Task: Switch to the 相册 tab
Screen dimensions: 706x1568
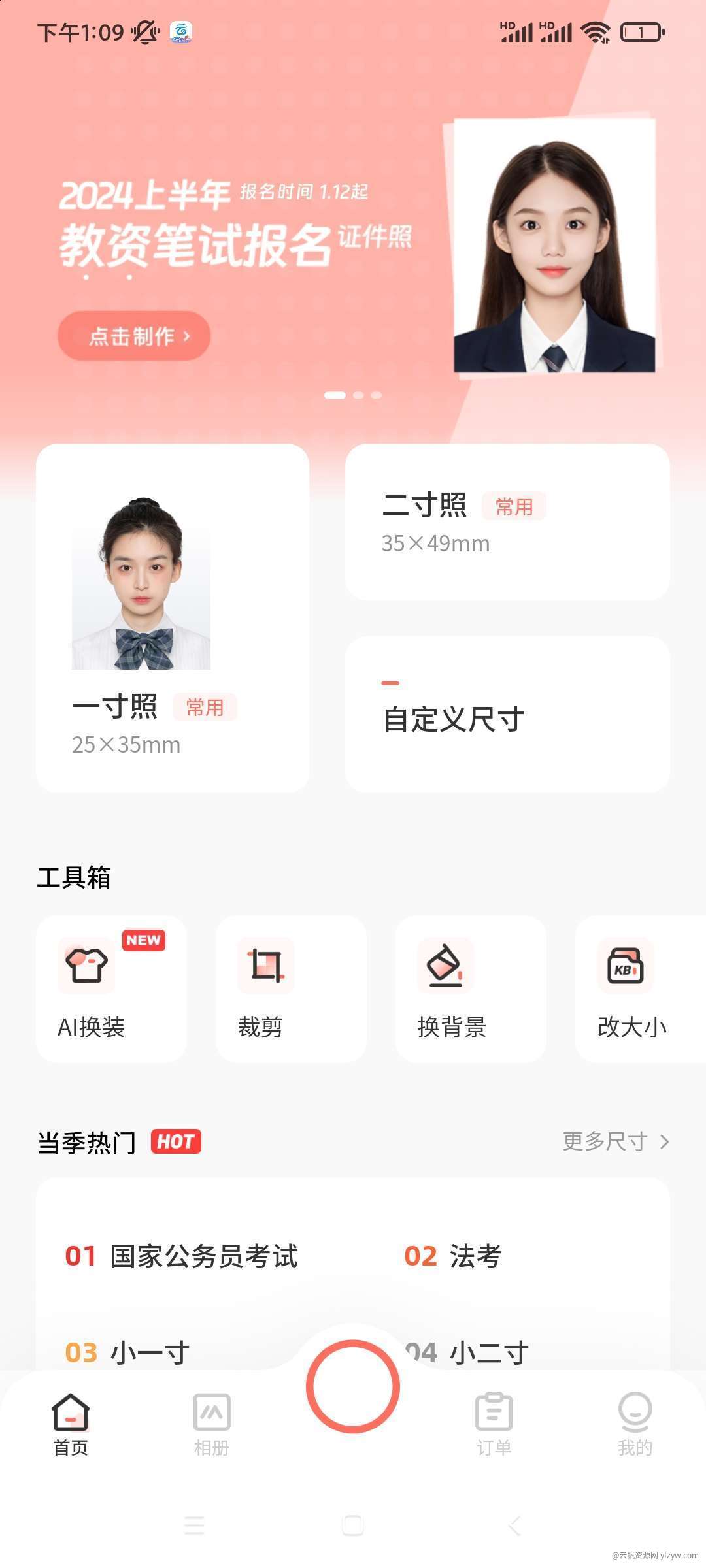Action: (211, 1424)
